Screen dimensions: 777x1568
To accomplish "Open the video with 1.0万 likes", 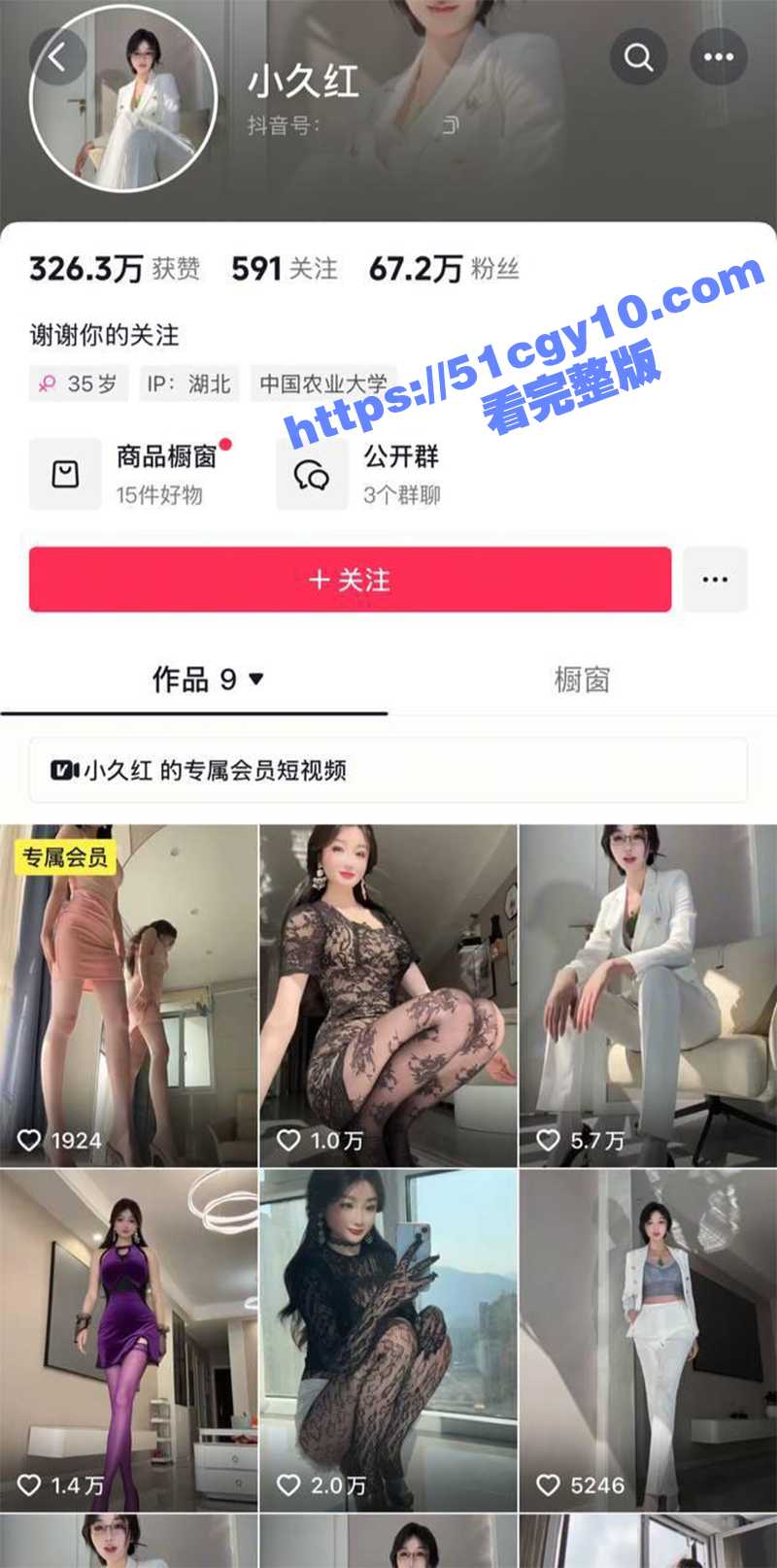I will pyautogui.click(x=388, y=995).
